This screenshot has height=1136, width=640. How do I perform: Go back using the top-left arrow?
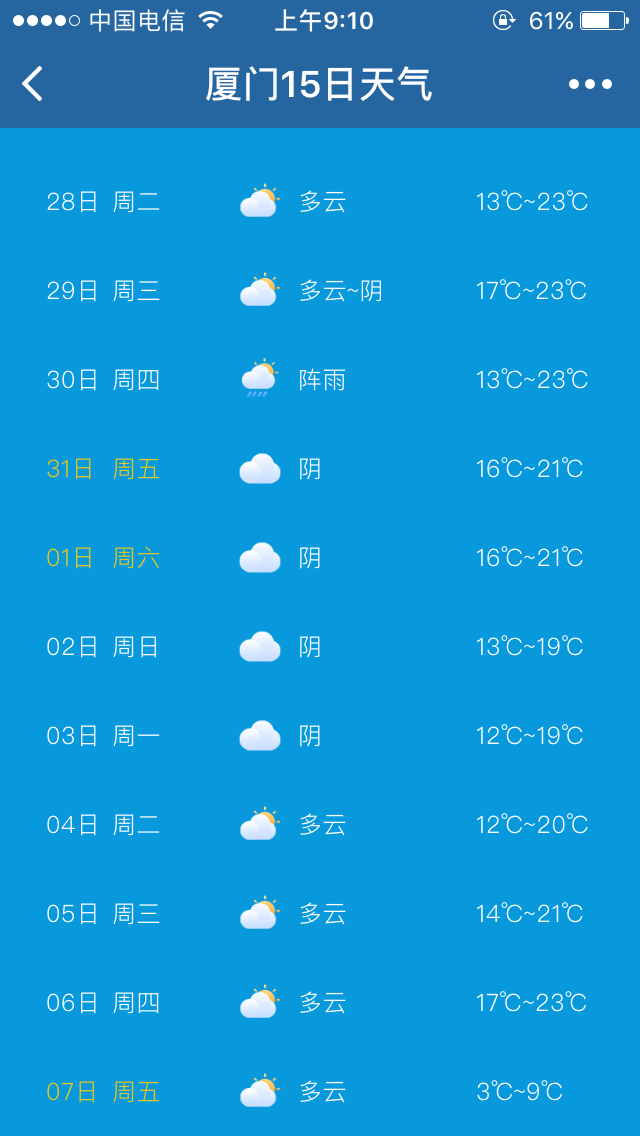(x=33, y=84)
